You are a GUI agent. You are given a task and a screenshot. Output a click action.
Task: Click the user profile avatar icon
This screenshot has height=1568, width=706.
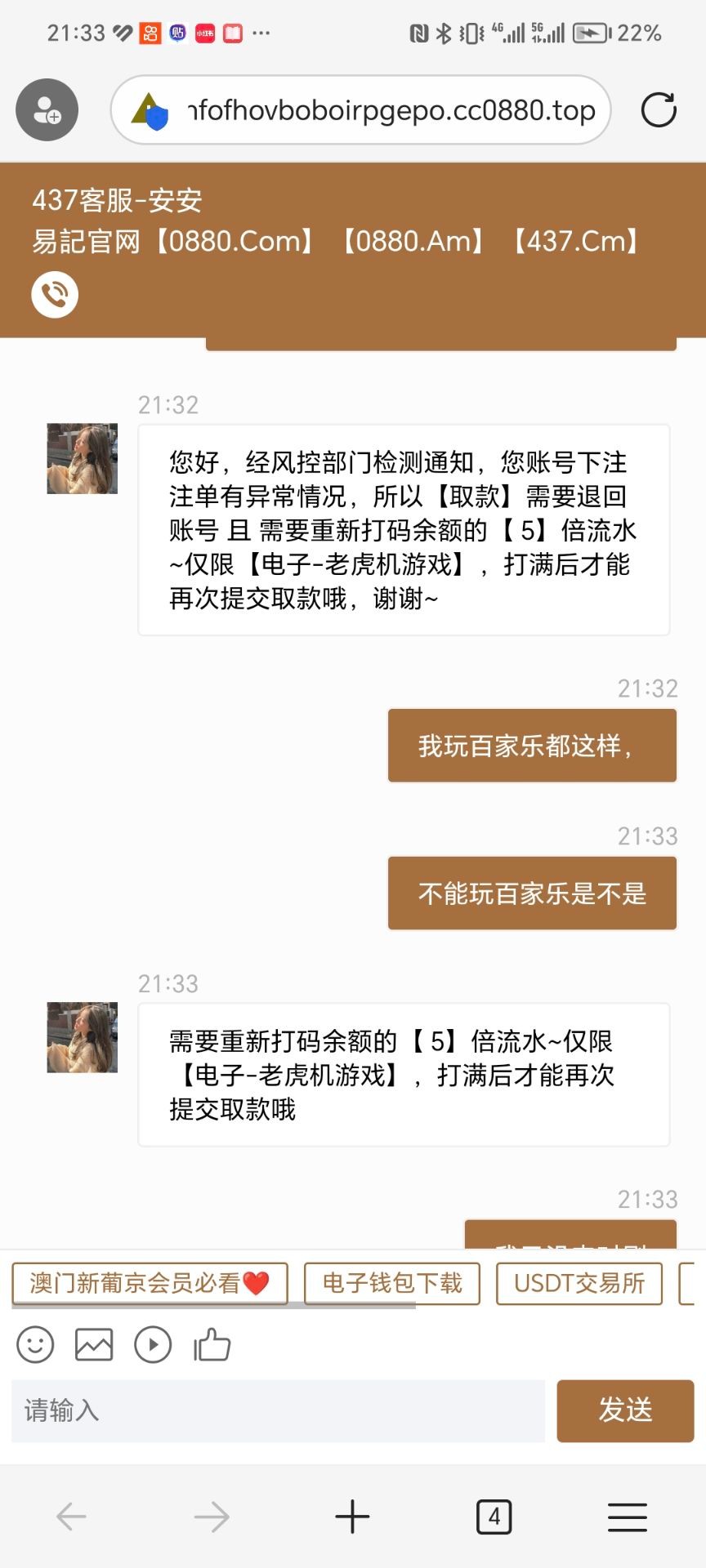point(46,109)
